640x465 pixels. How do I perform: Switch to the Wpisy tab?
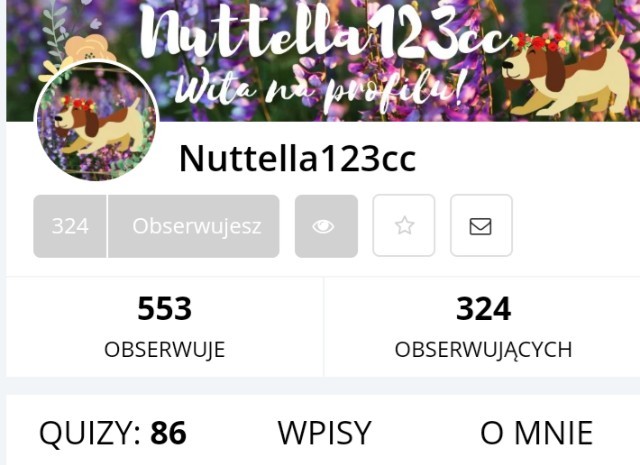[x=324, y=433]
